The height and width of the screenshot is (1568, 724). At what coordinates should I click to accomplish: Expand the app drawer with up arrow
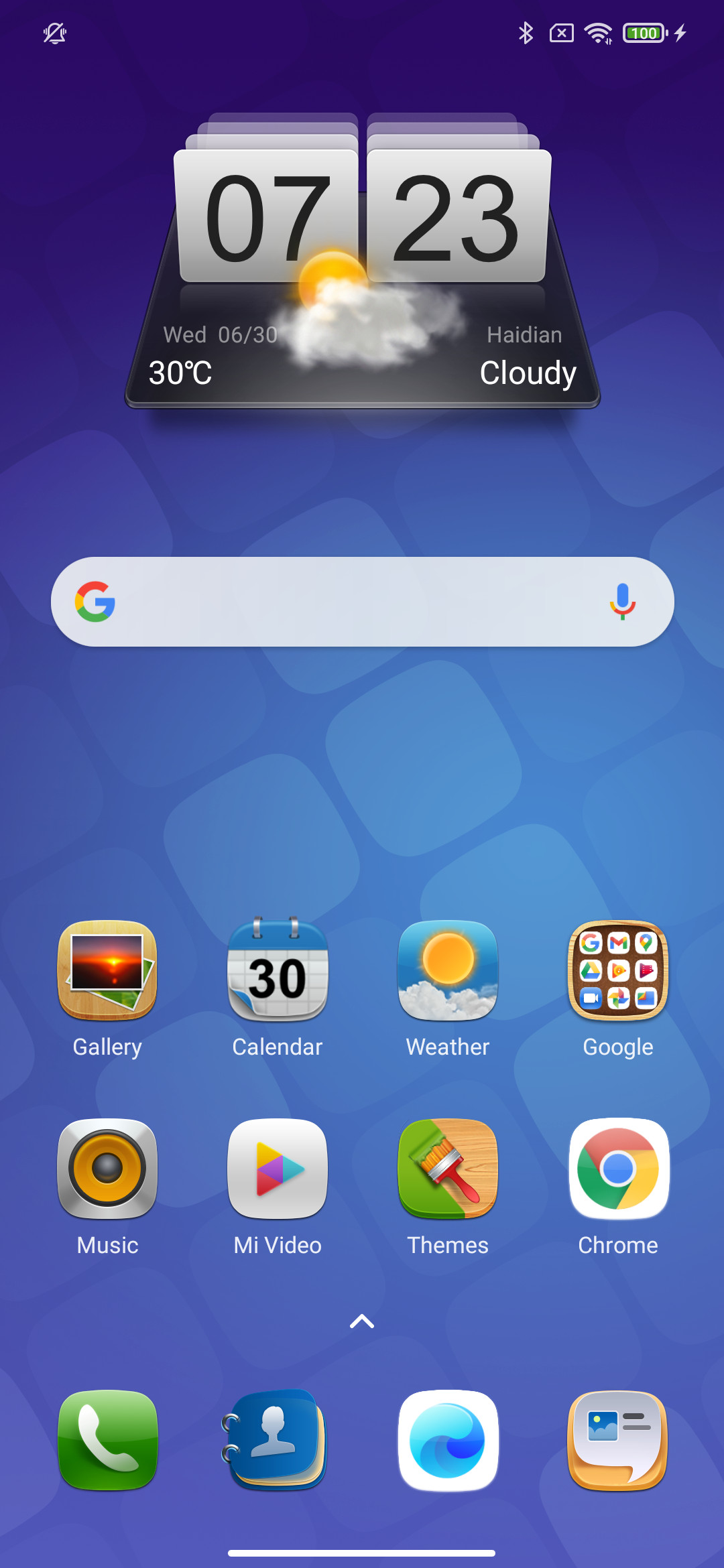pos(362,1321)
